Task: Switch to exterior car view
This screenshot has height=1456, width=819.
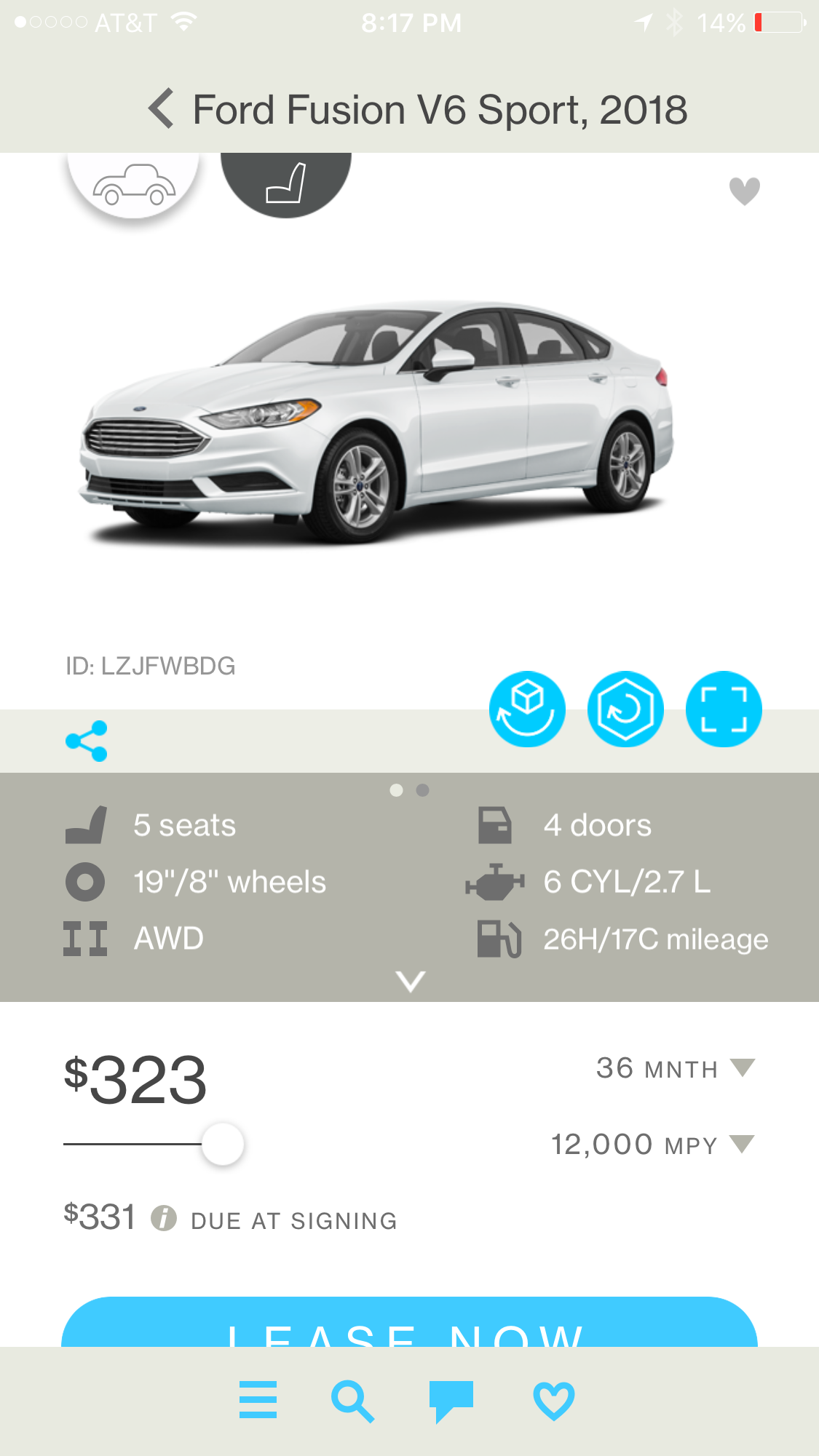Action: coord(134,185)
